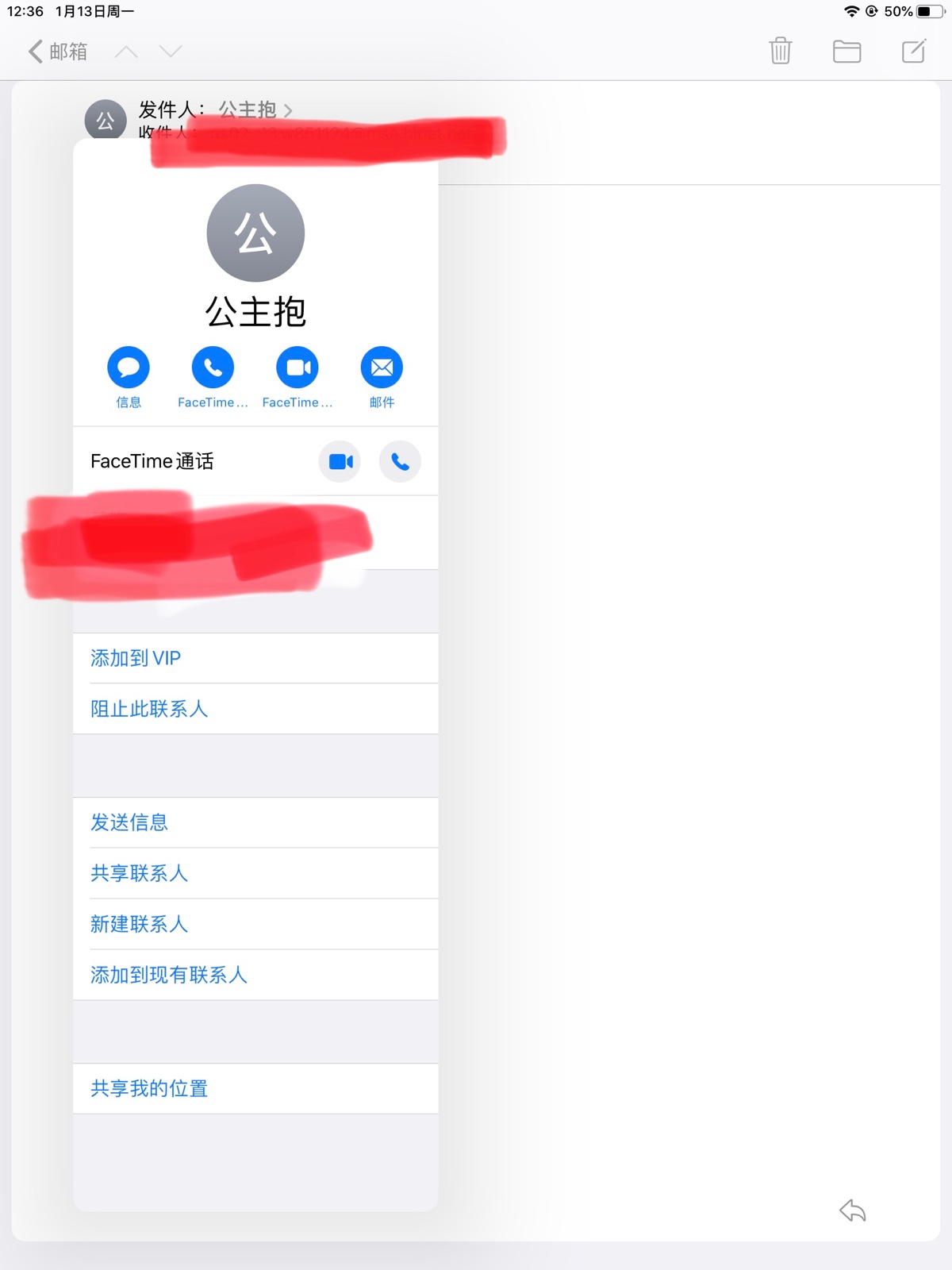Tap 添加到 VIP to add contact as VIP
Viewport: 952px width, 1270px height.
[136, 657]
